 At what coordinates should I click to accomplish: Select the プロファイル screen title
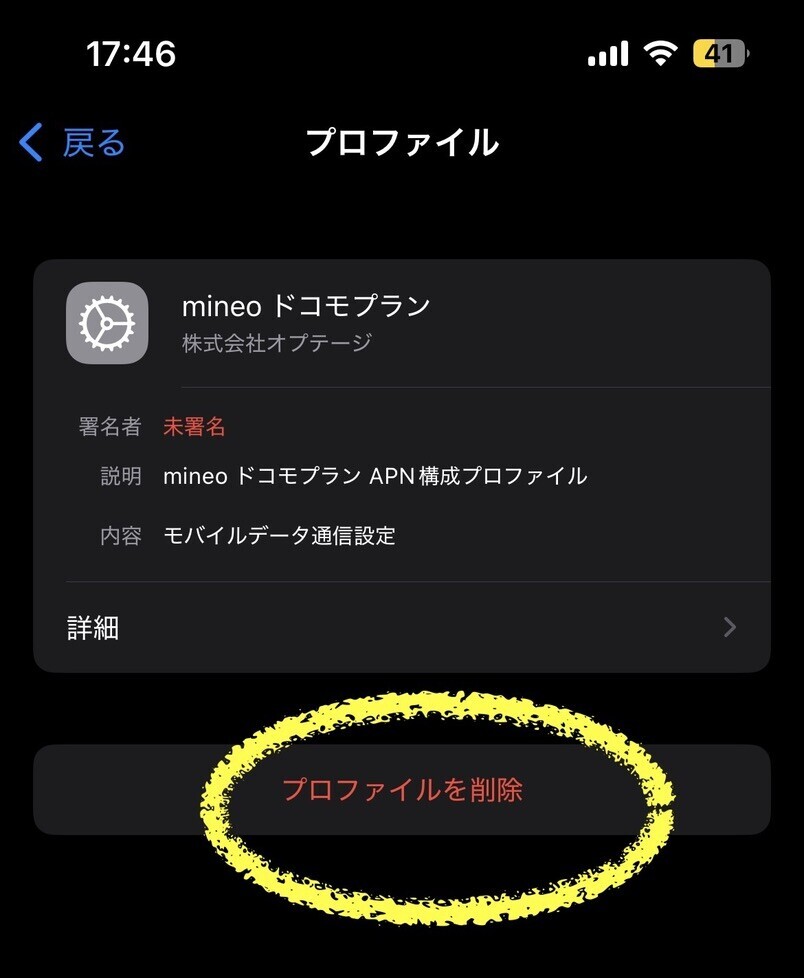pyautogui.click(x=402, y=142)
